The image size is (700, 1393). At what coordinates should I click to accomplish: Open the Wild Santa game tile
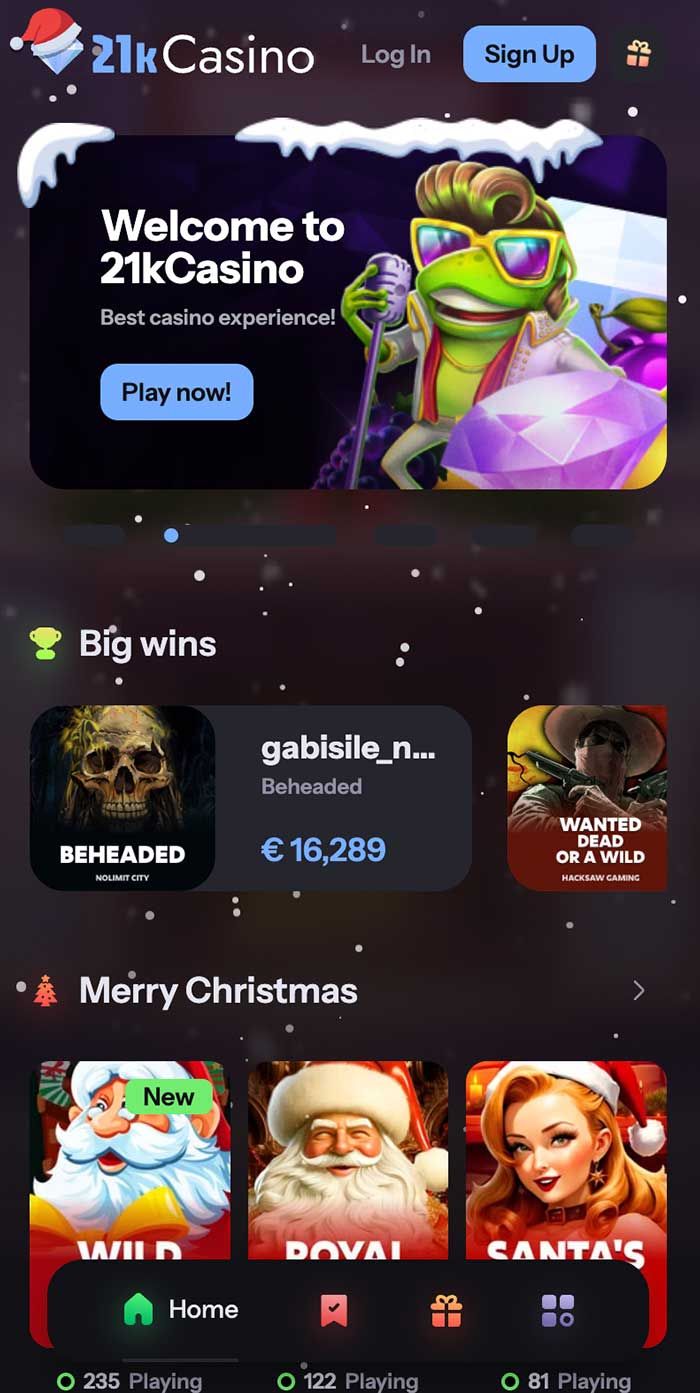[130, 1160]
